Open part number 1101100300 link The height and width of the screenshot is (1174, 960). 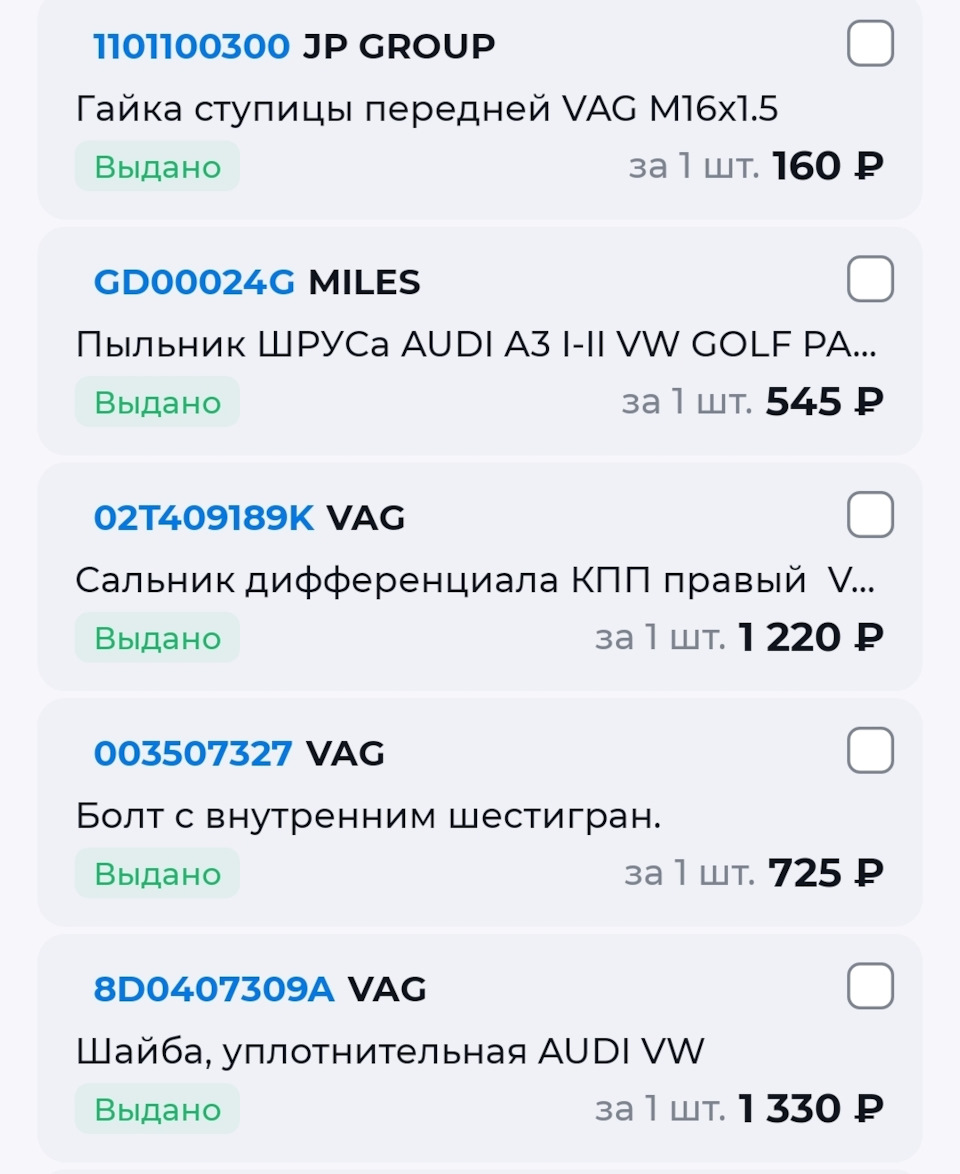pos(191,46)
